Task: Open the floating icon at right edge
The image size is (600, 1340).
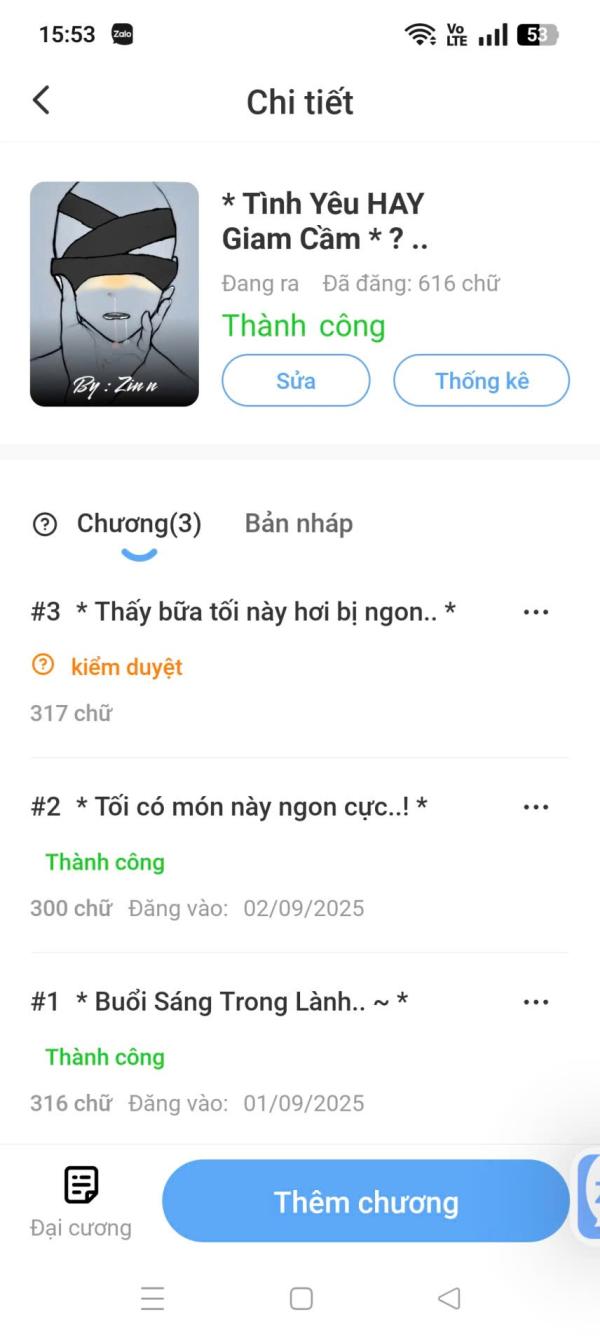Action: click(590, 1197)
